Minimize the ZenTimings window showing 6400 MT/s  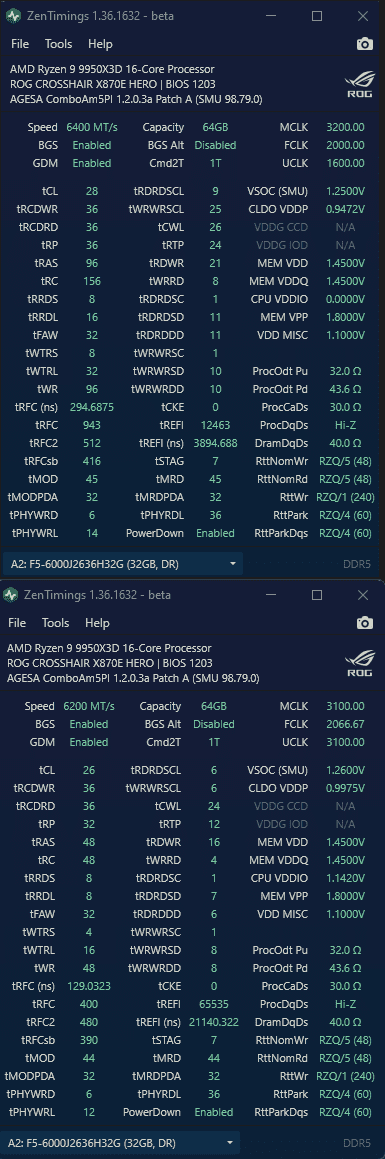270,16
